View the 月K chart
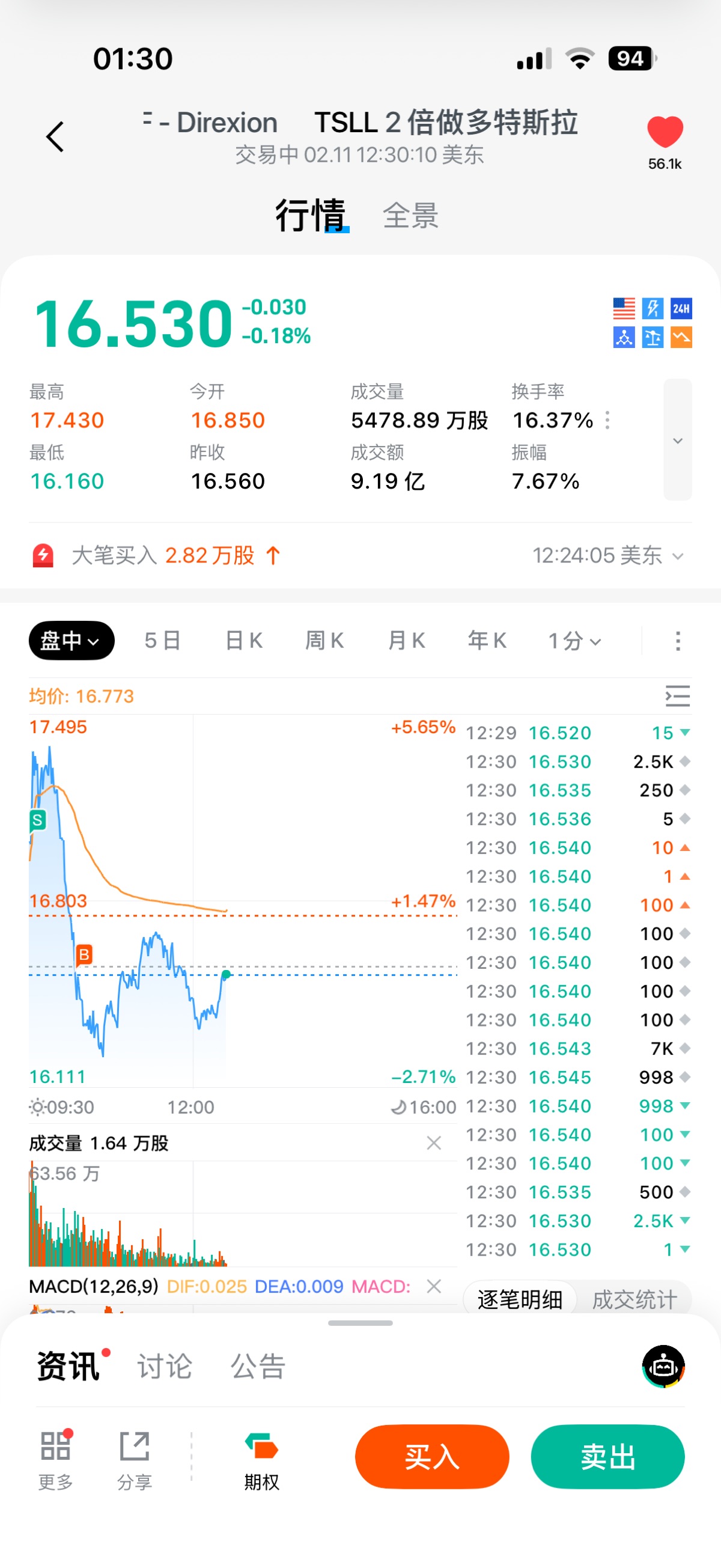 click(406, 640)
